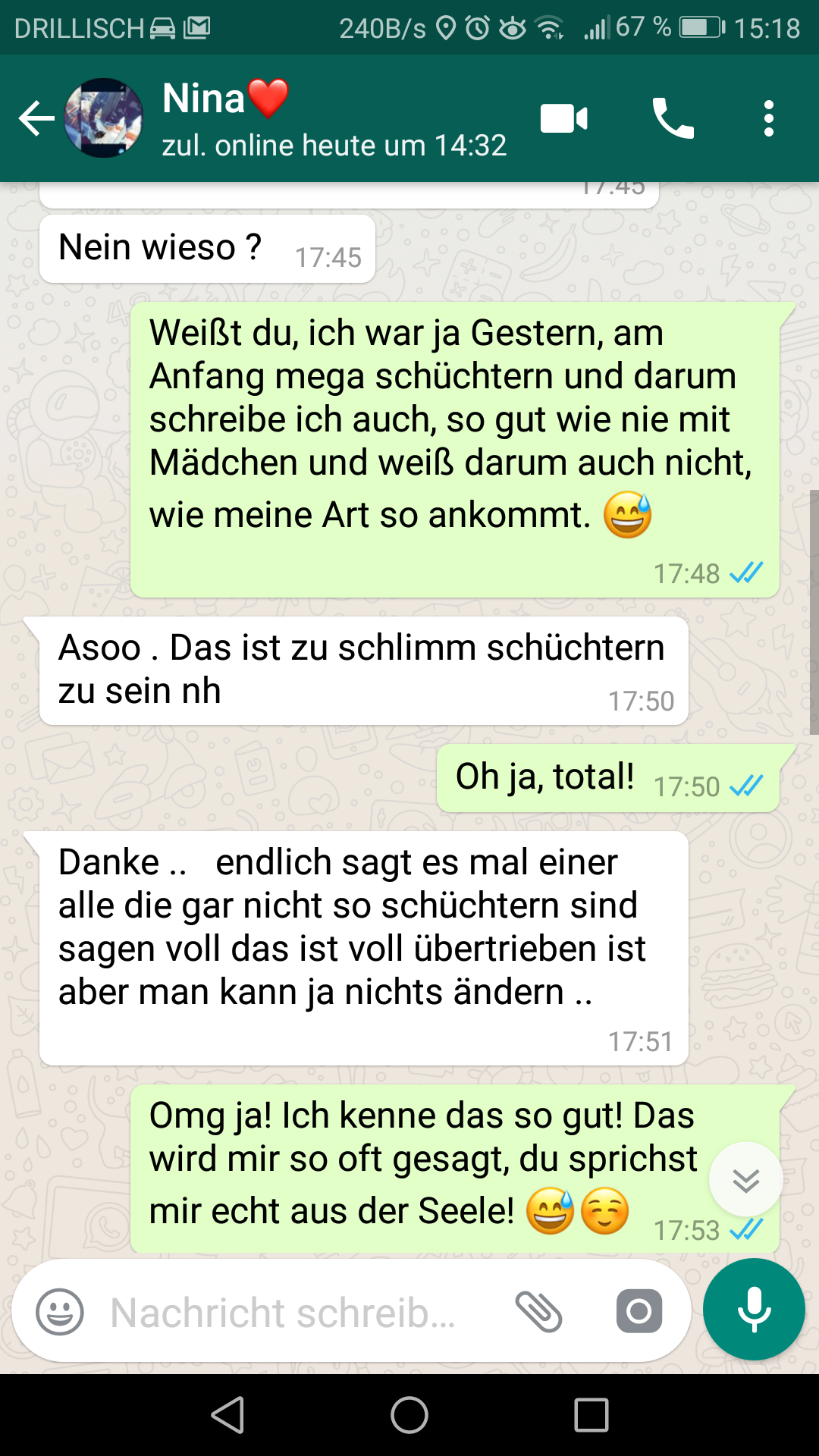Open the camera to send a photo
The width and height of the screenshot is (819, 1456).
click(639, 1312)
